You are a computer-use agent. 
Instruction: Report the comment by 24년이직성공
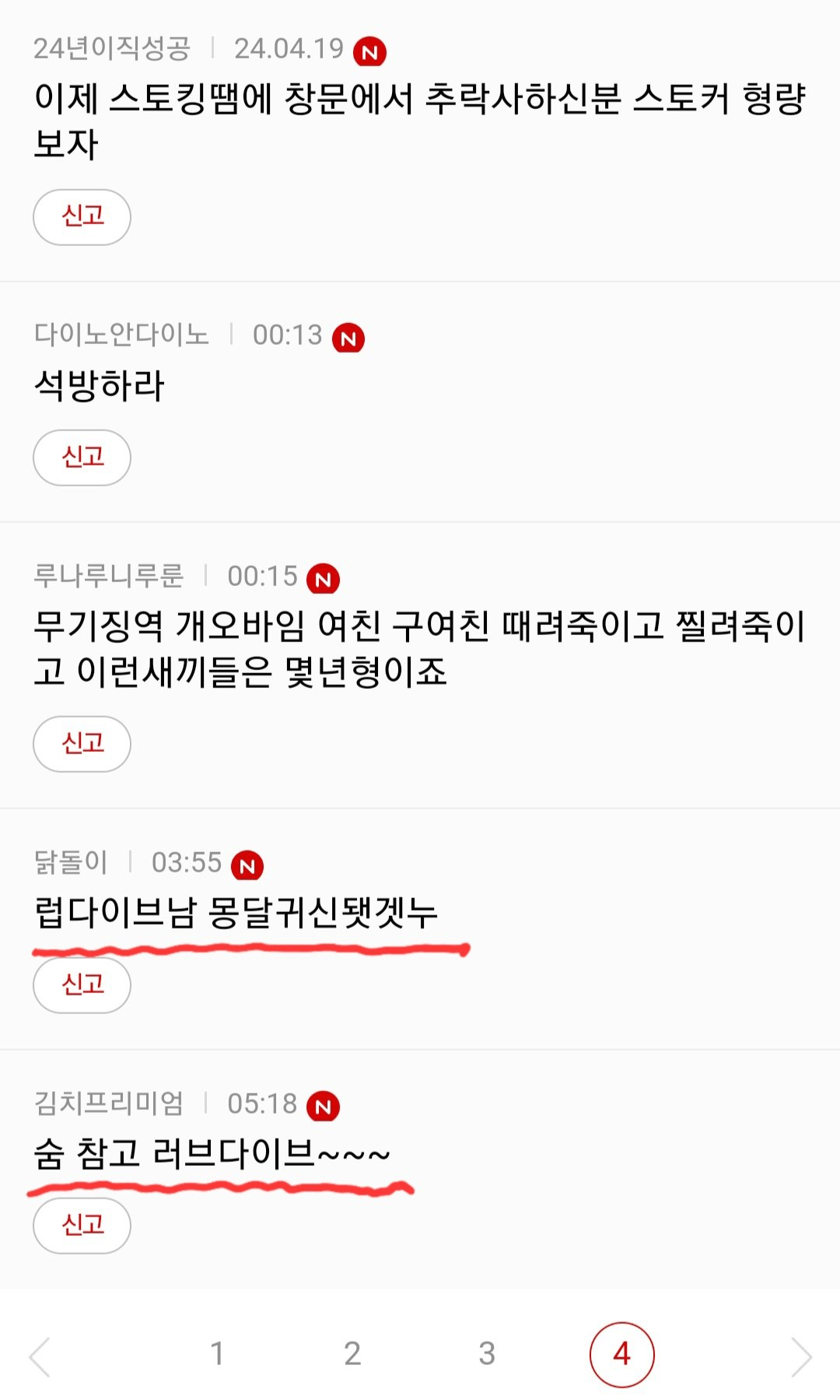tap(82, 216)
